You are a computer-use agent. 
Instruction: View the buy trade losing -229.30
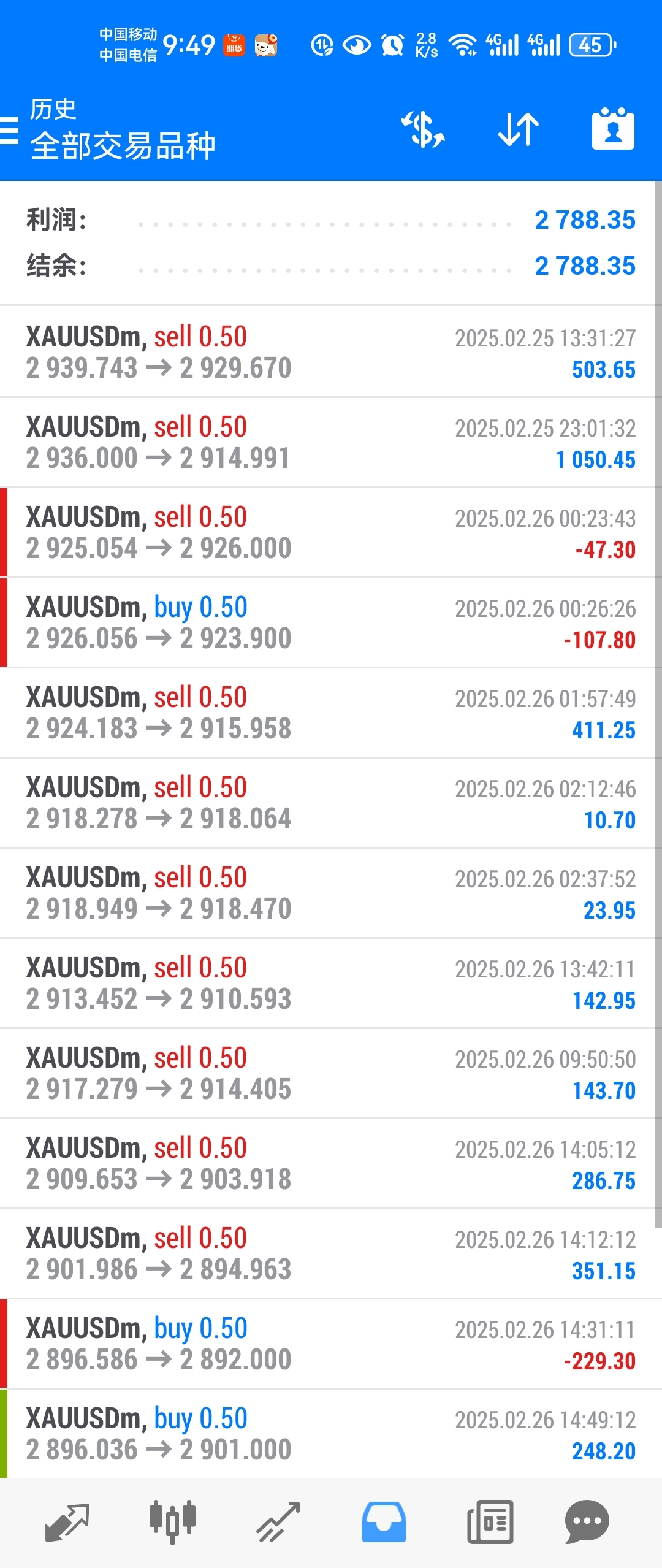click(331, 1344)
